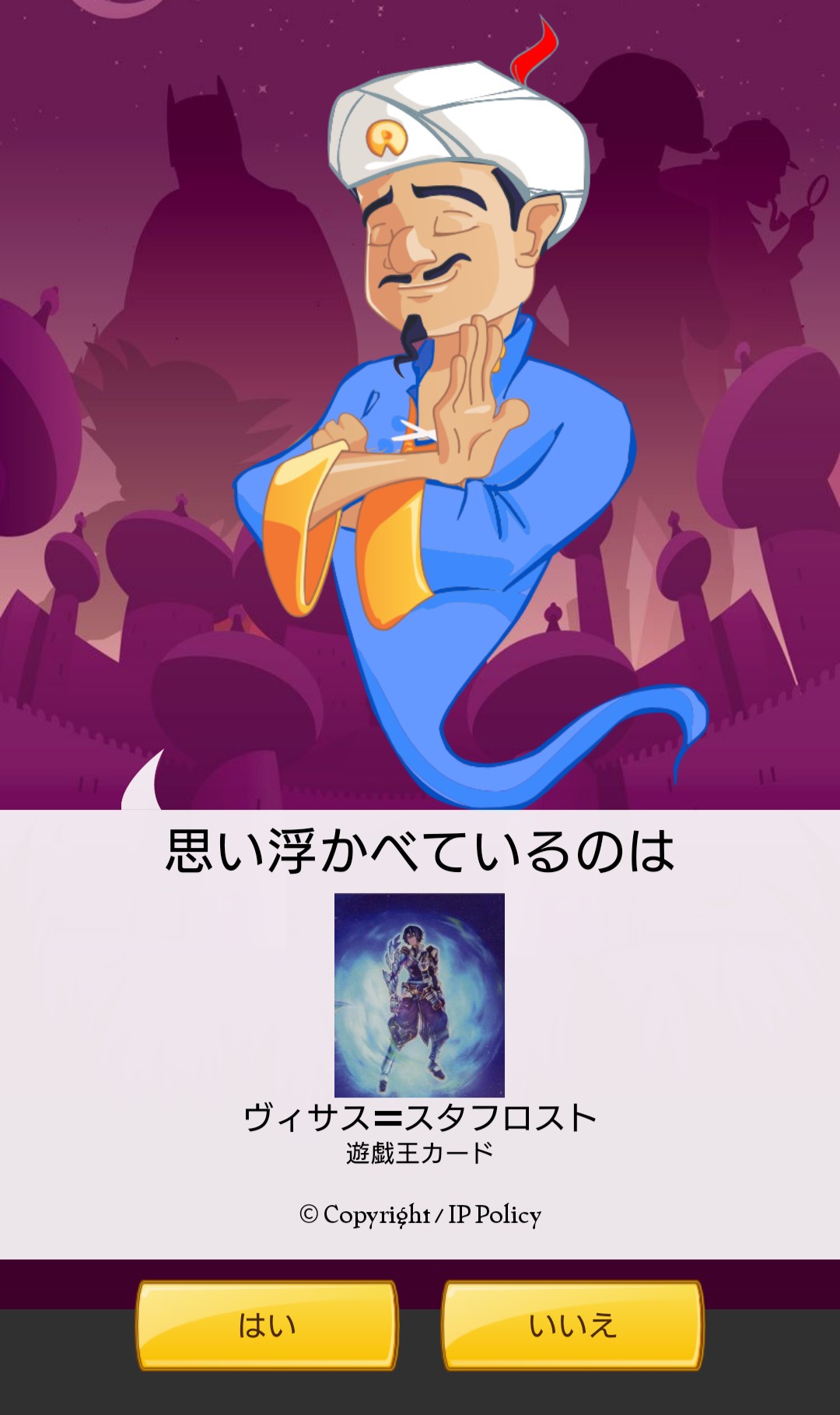Open the Copyright / IP Policy link
This screenshot has width=840, height=1415.
(420, 1214)
